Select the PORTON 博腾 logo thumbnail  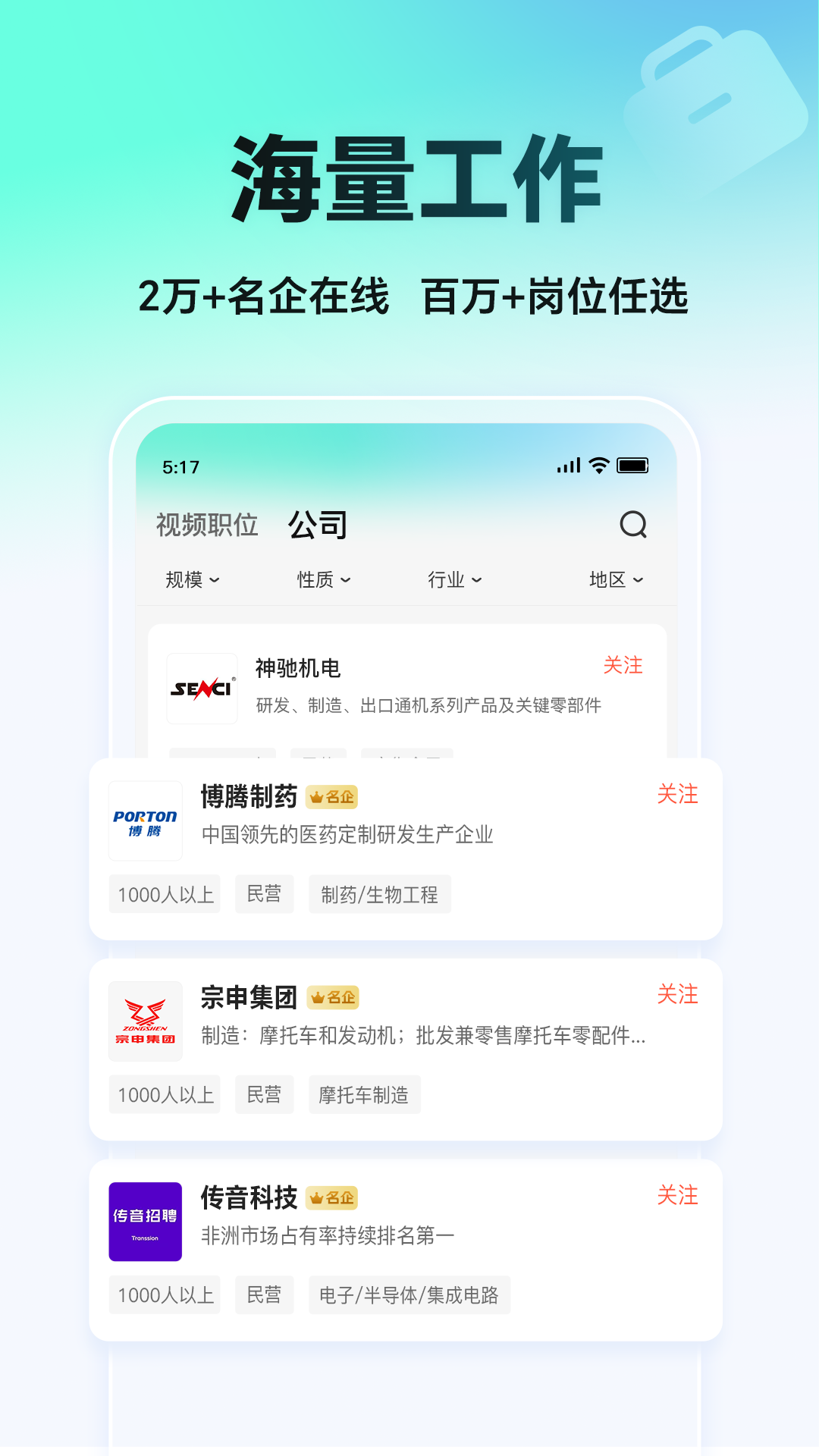point(146,820)
